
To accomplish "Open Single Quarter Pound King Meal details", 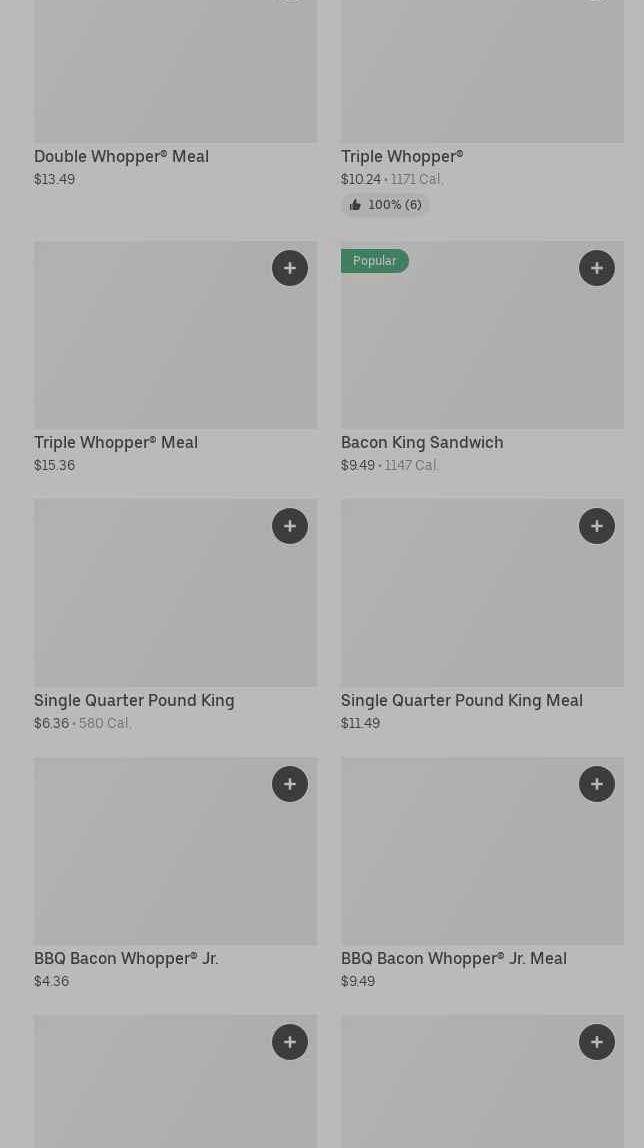I will coord(461,700).
